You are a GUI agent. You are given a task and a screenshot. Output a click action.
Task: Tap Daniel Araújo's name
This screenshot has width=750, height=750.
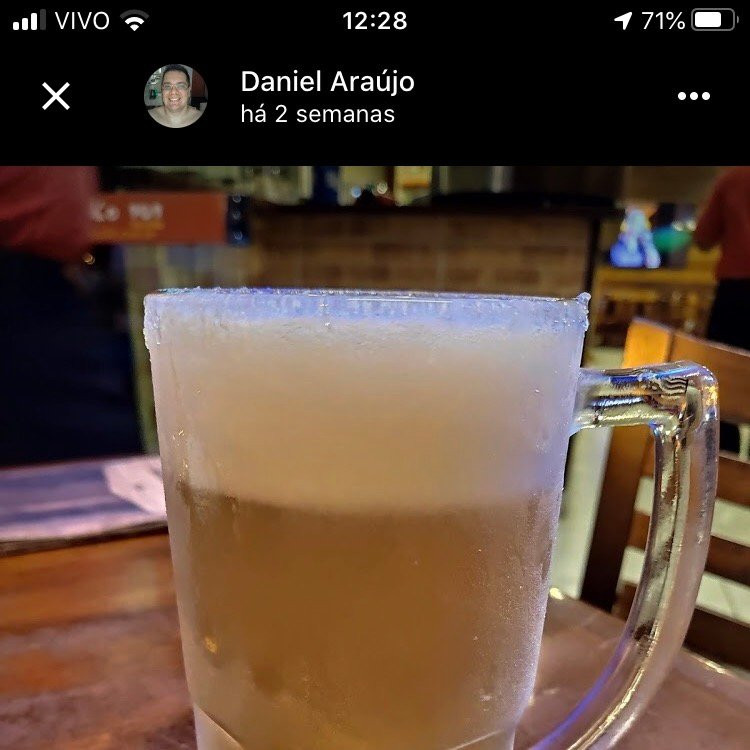pos(327,82)
